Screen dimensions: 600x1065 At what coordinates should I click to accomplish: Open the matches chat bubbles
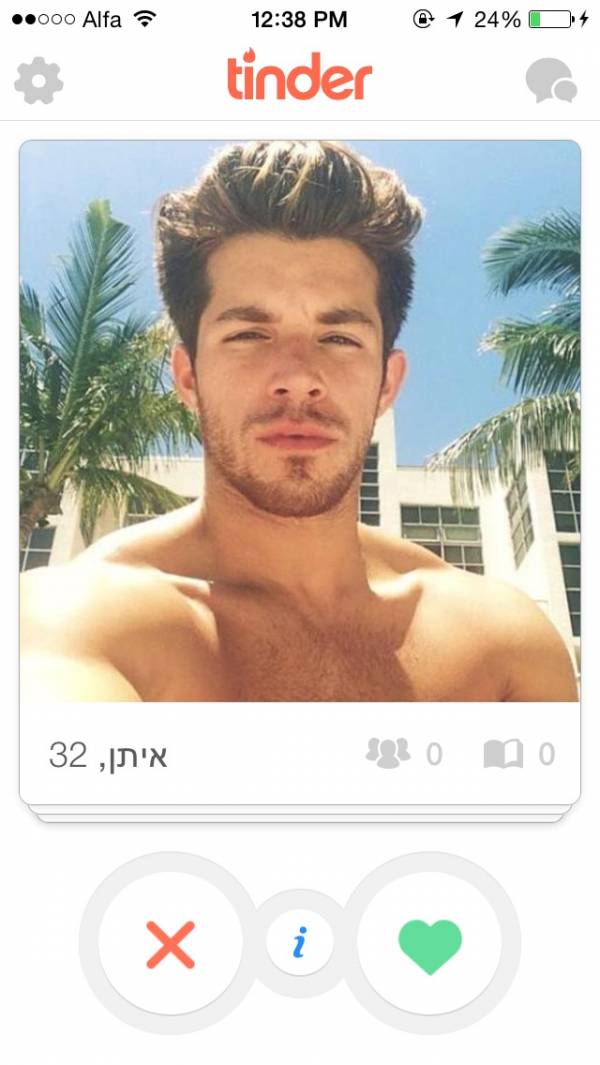pos(551,81)
